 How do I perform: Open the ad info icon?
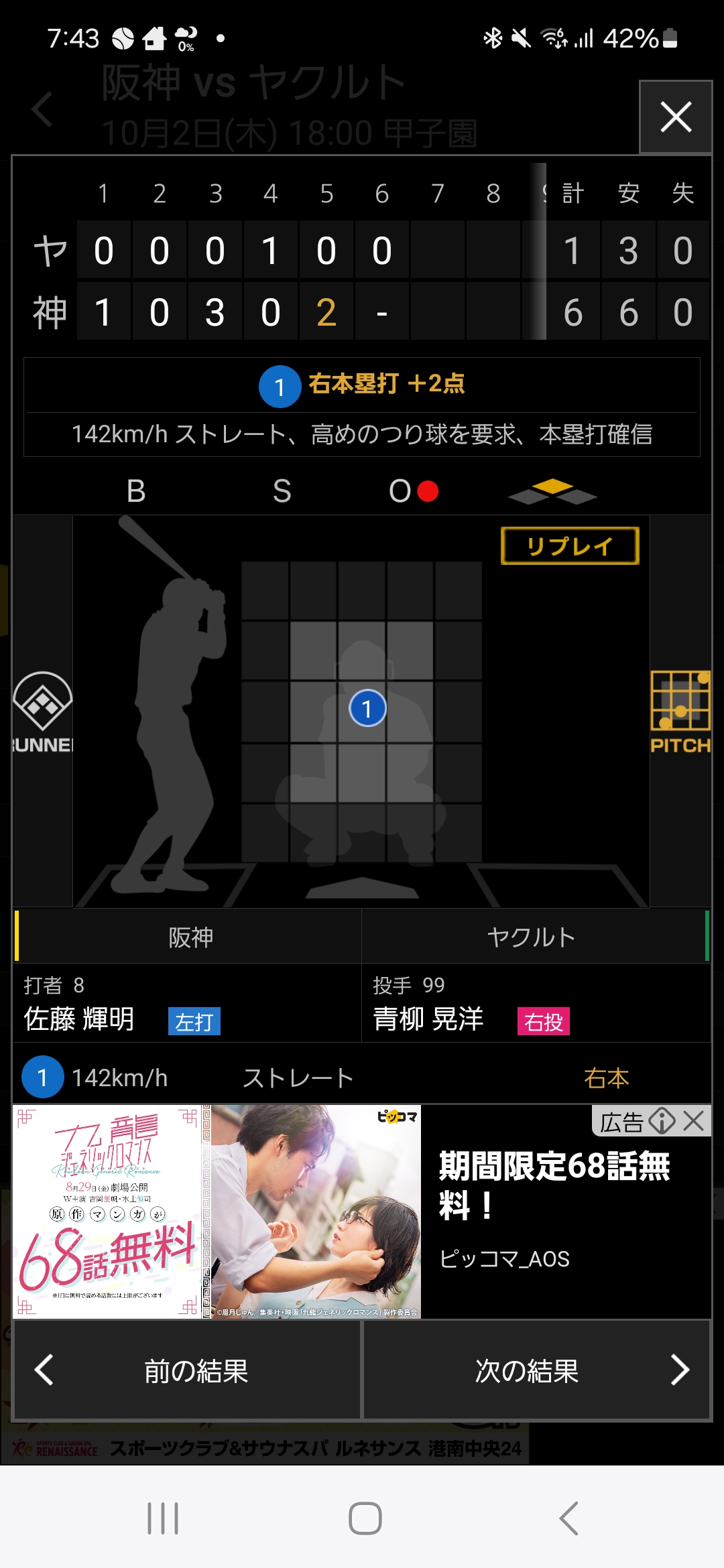[x=662, y=1120]
